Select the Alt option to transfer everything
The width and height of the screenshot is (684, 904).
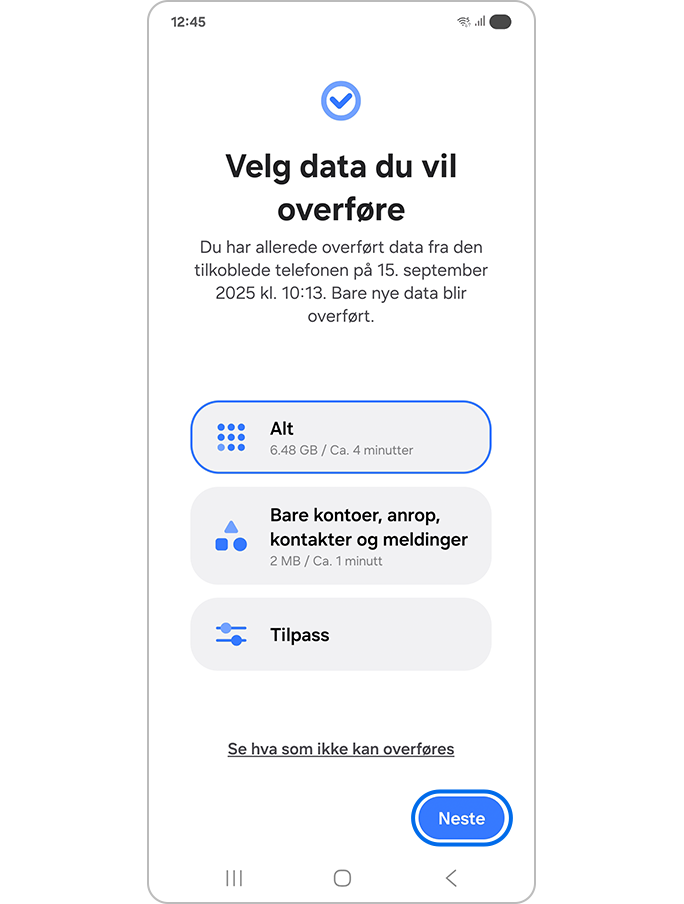point(340,437)
